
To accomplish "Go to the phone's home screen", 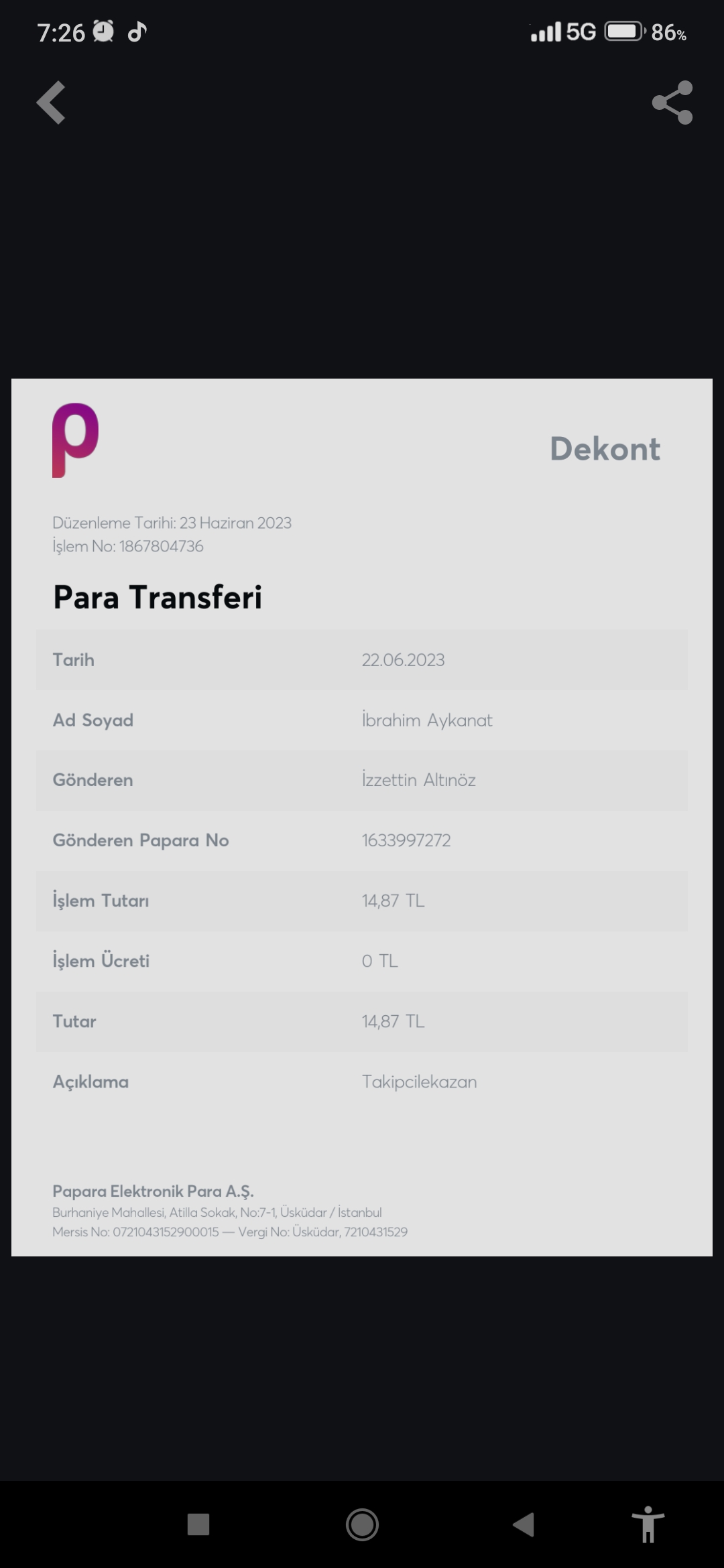I will coord(362,1524).
